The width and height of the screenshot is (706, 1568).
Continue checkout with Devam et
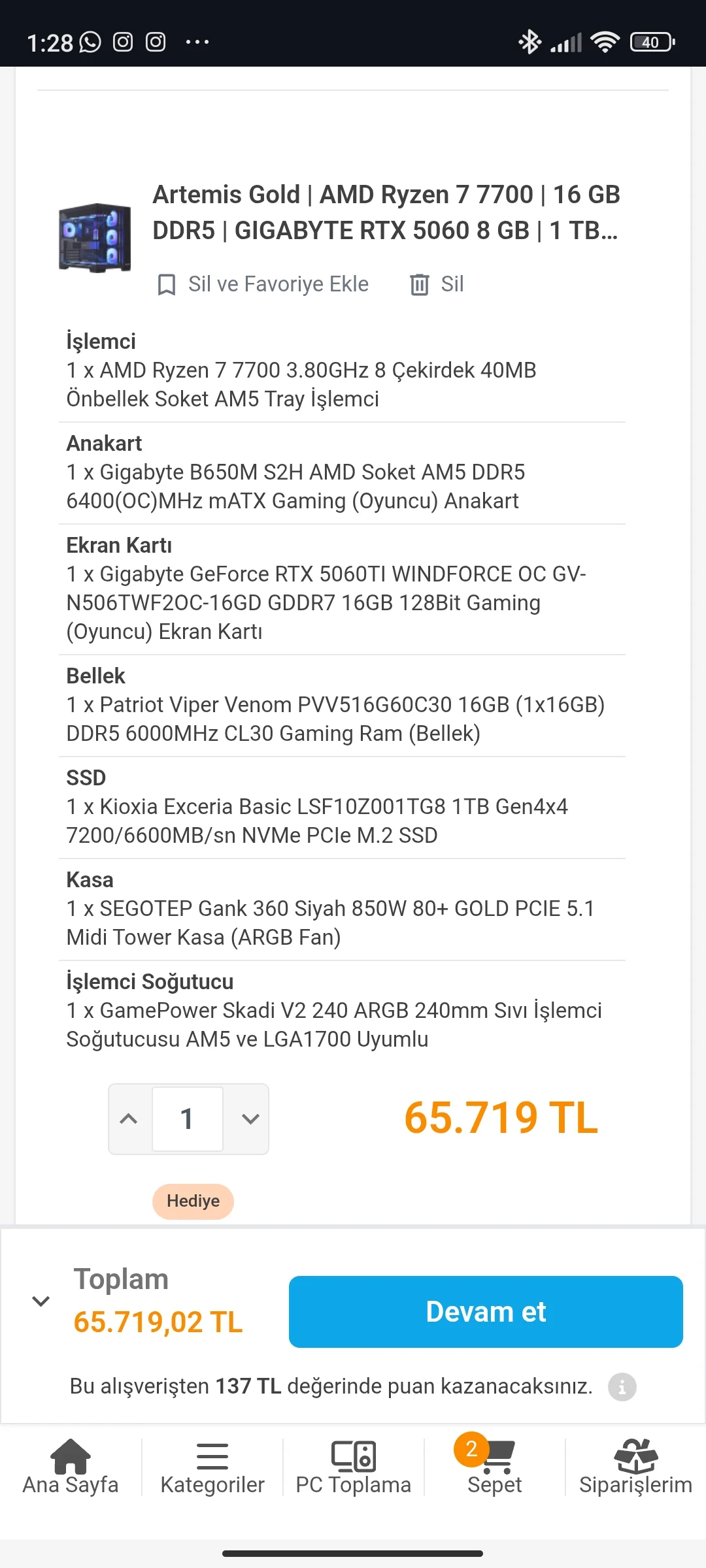pyautogui.click(x=486, y=1311)
